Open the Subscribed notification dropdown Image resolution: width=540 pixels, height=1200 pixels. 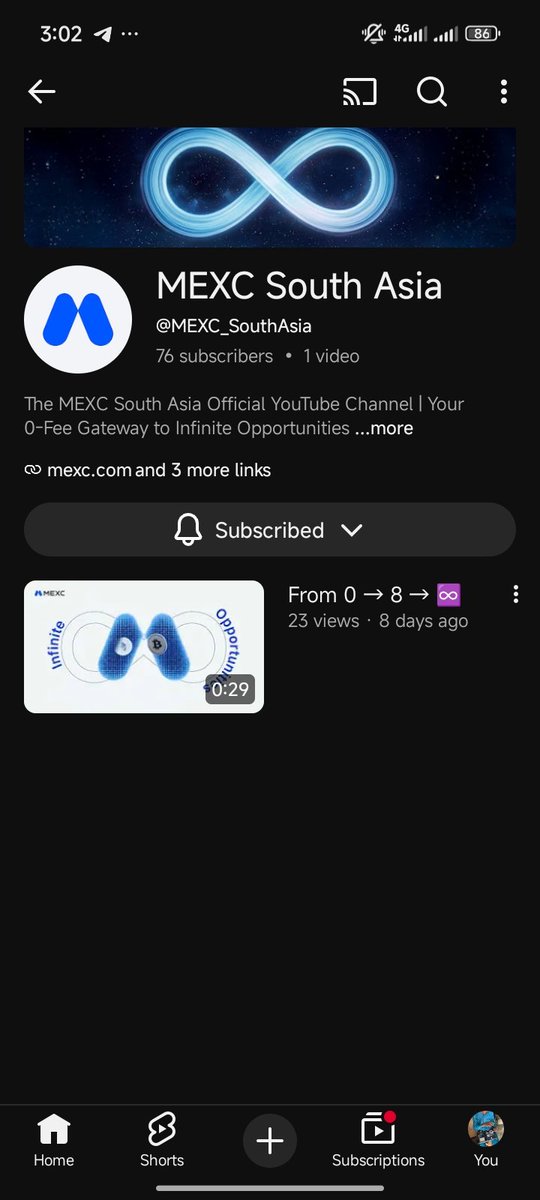[270, 530]
